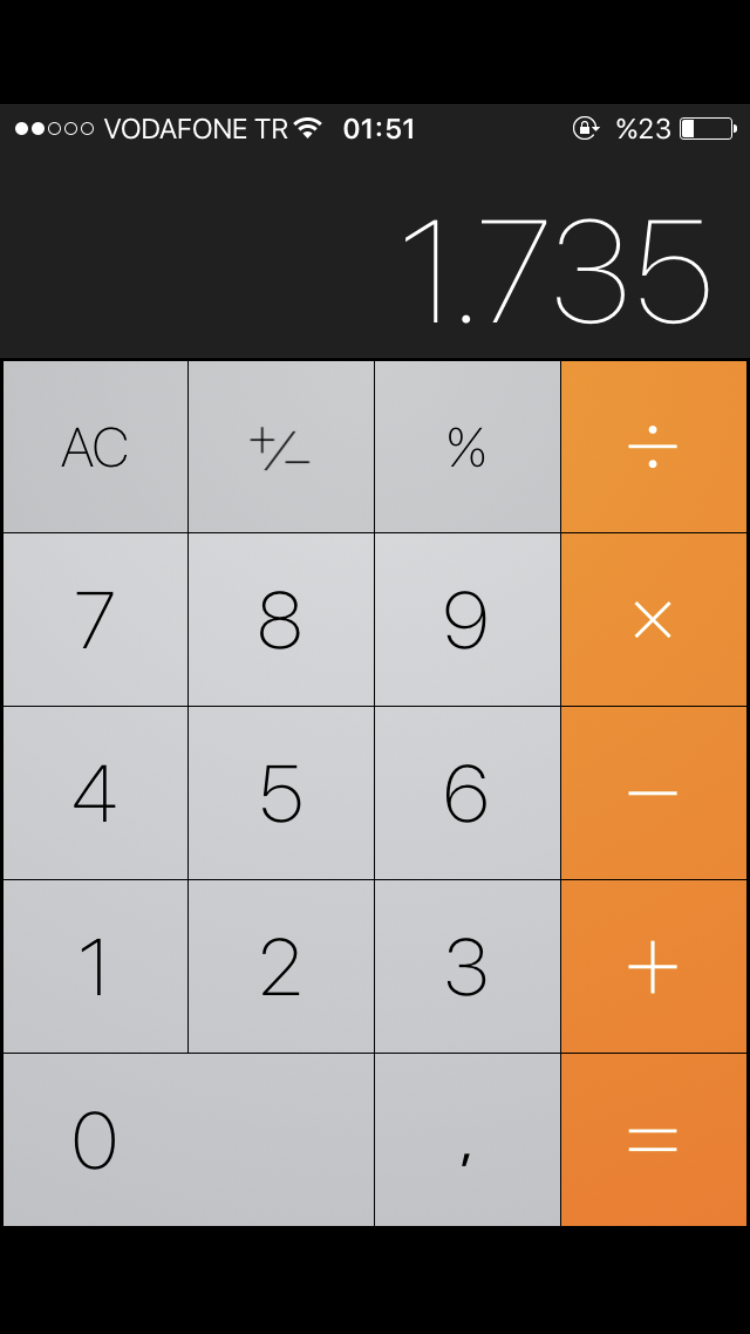Enter the digit 0
Viewport: 750px width, 1334px height.
(188, 1139)
